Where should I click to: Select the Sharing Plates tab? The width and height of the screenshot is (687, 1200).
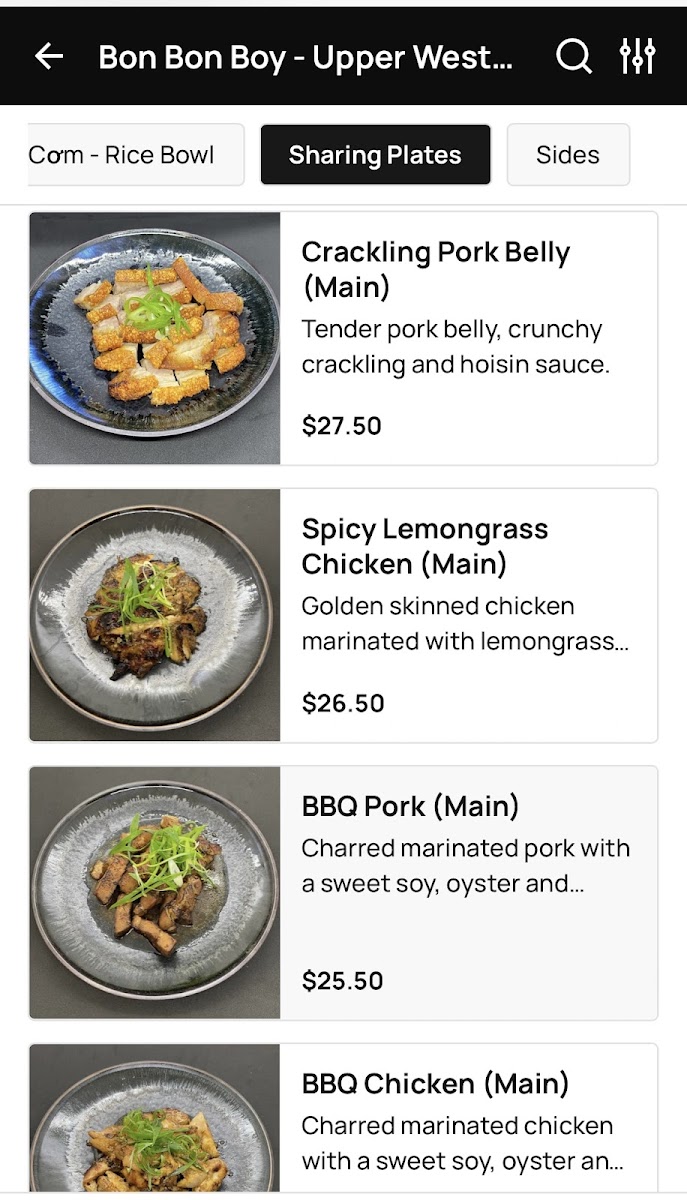click(375, 155)
